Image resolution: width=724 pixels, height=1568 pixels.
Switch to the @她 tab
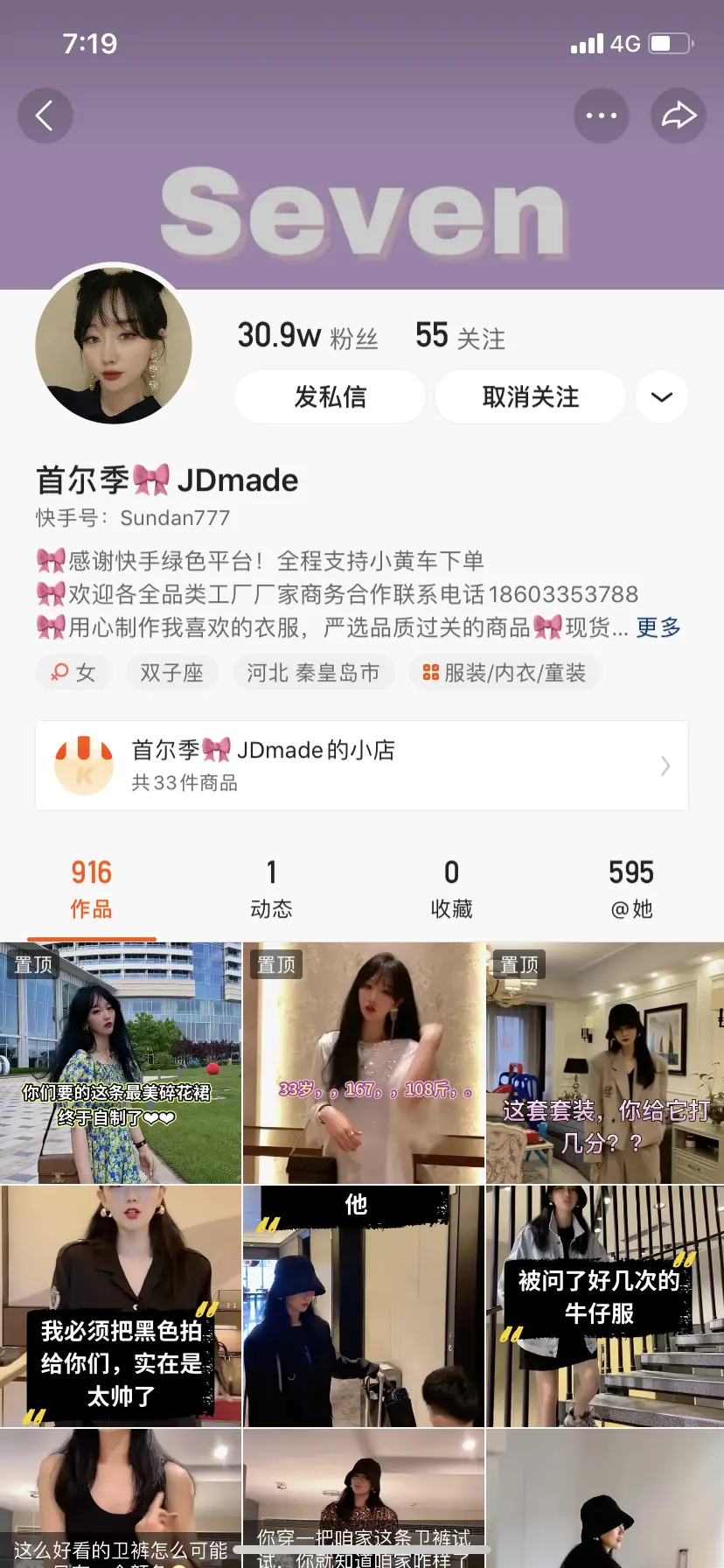click(x=631, y=888)
